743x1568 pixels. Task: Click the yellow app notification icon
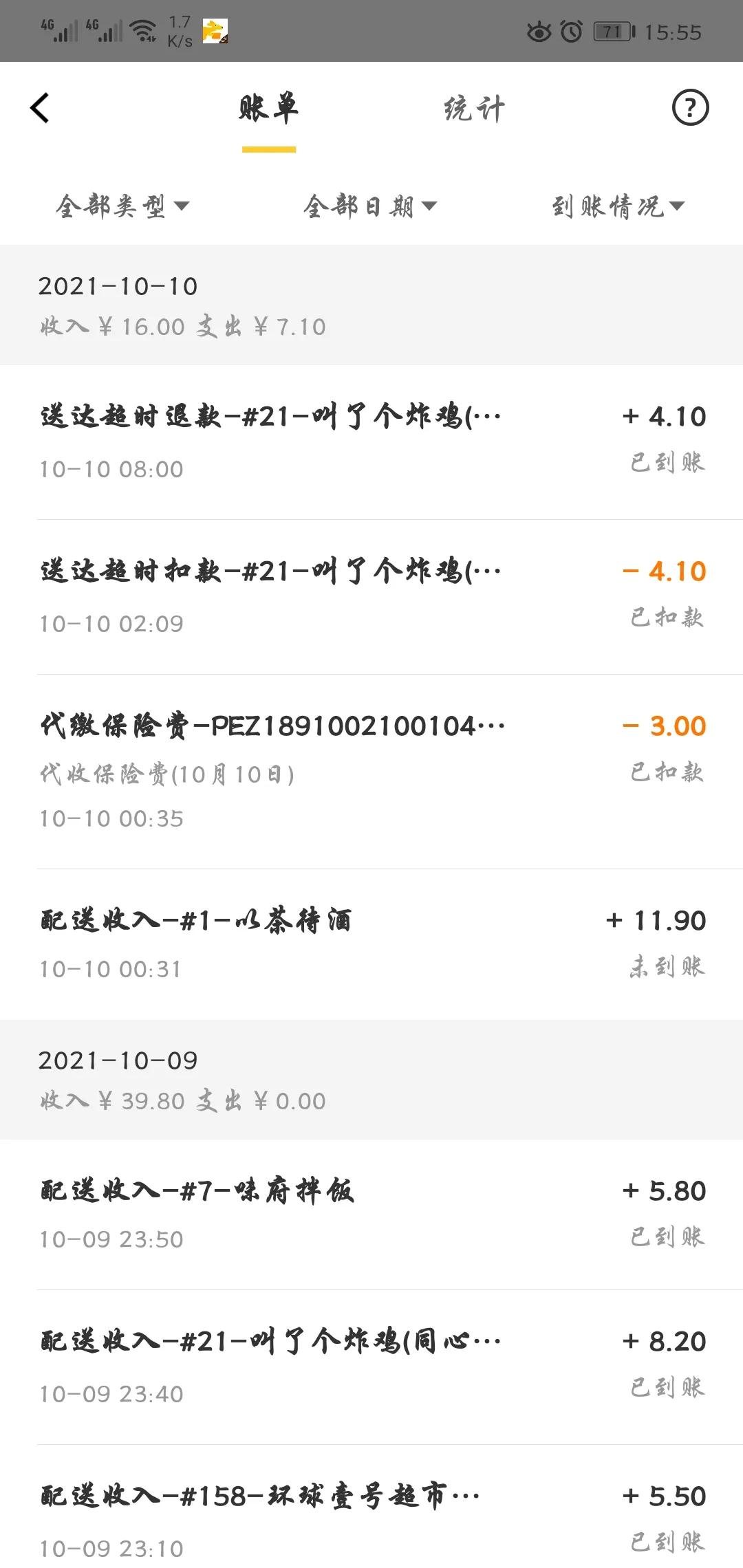[x=213, y=30]
